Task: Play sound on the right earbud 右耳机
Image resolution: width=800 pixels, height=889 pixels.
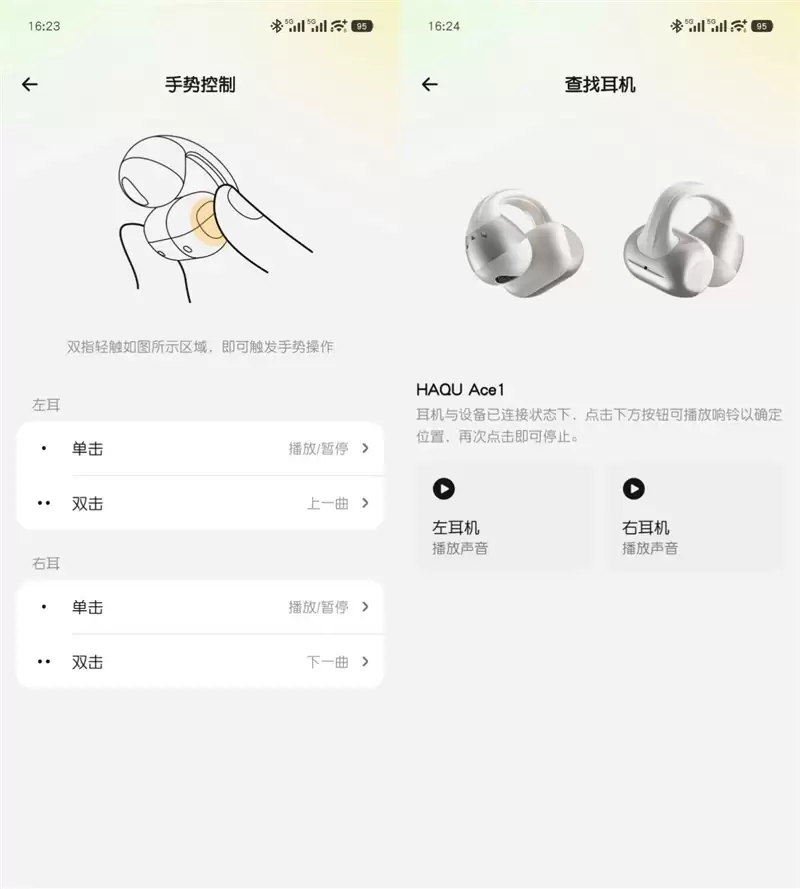Action: tap(634, 489)
